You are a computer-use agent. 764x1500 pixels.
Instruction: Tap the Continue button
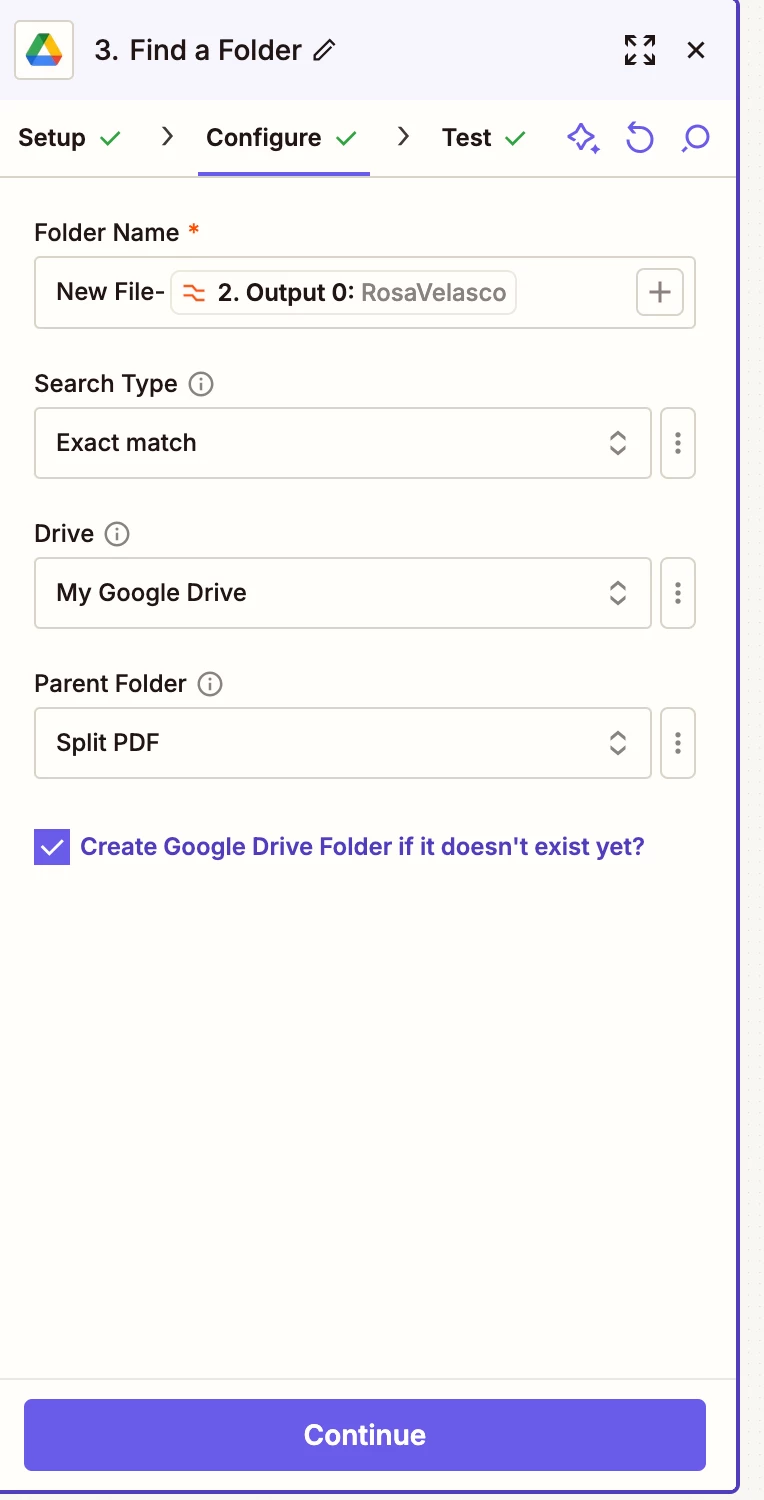[x=365, y=1435]
